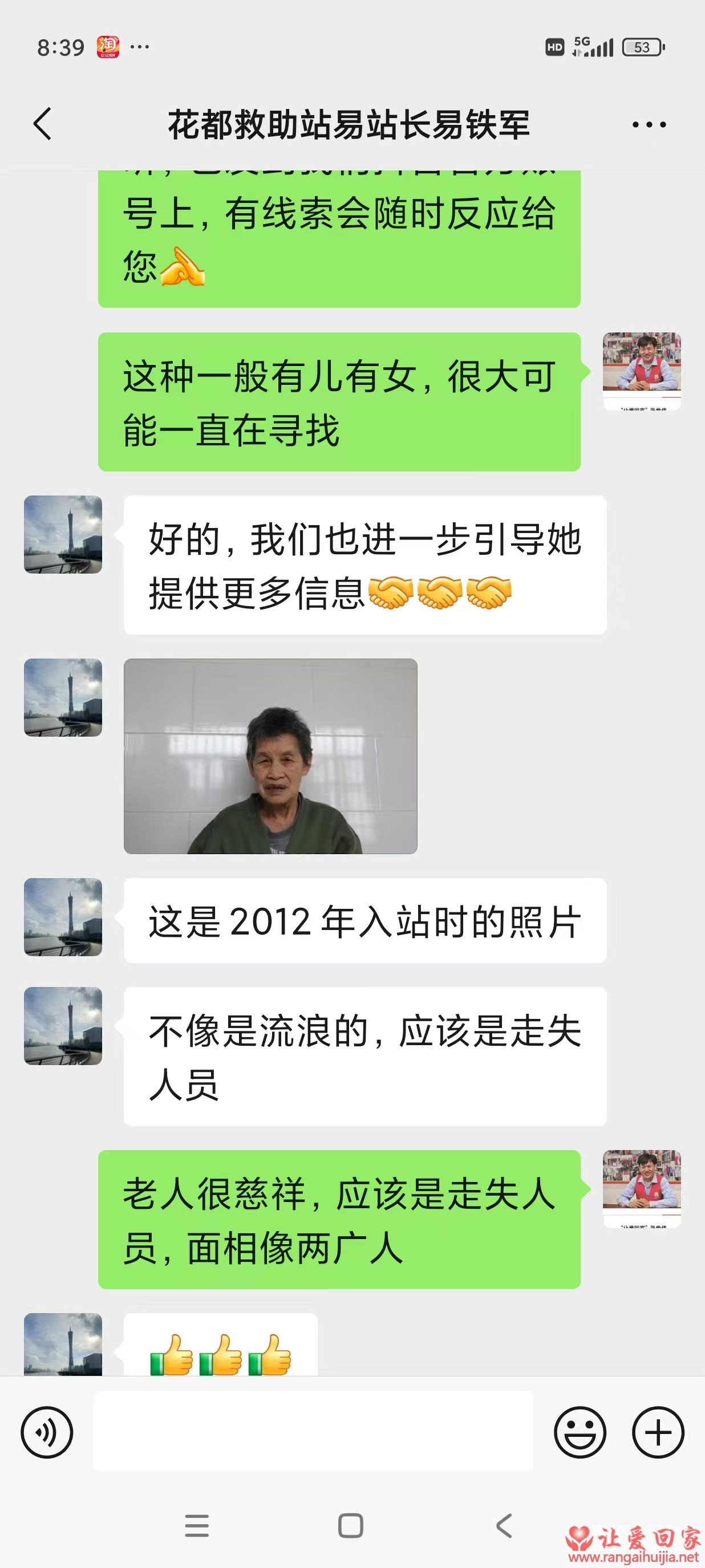This screenshot has width=705, height=1568.
Task: Tap the system home button
Action: click(351, 1525)
